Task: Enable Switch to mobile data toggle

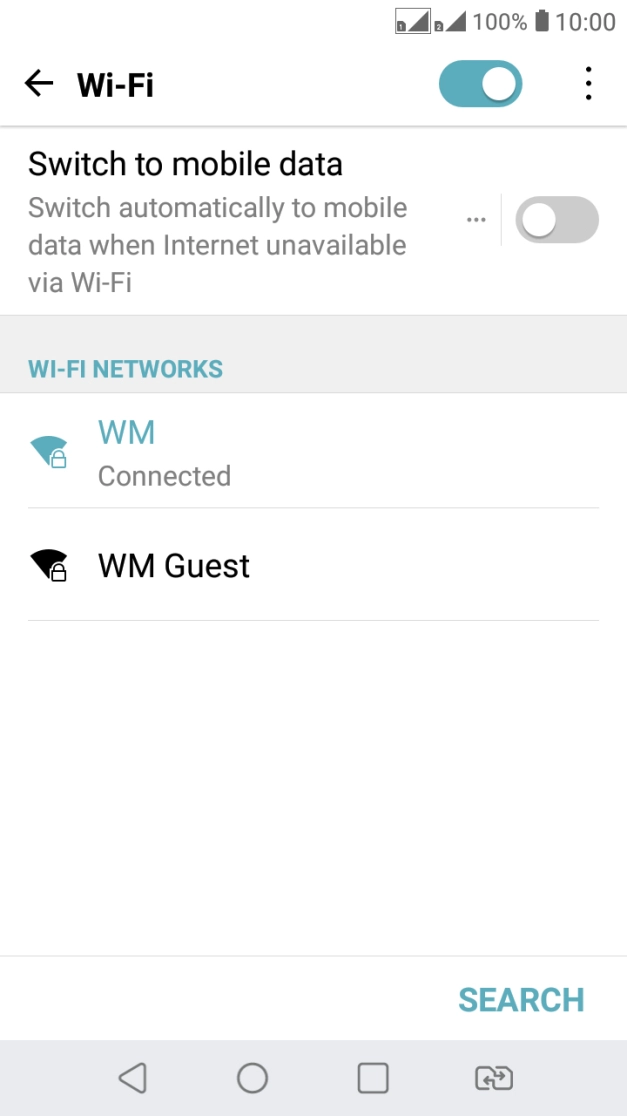Action: 557,220
